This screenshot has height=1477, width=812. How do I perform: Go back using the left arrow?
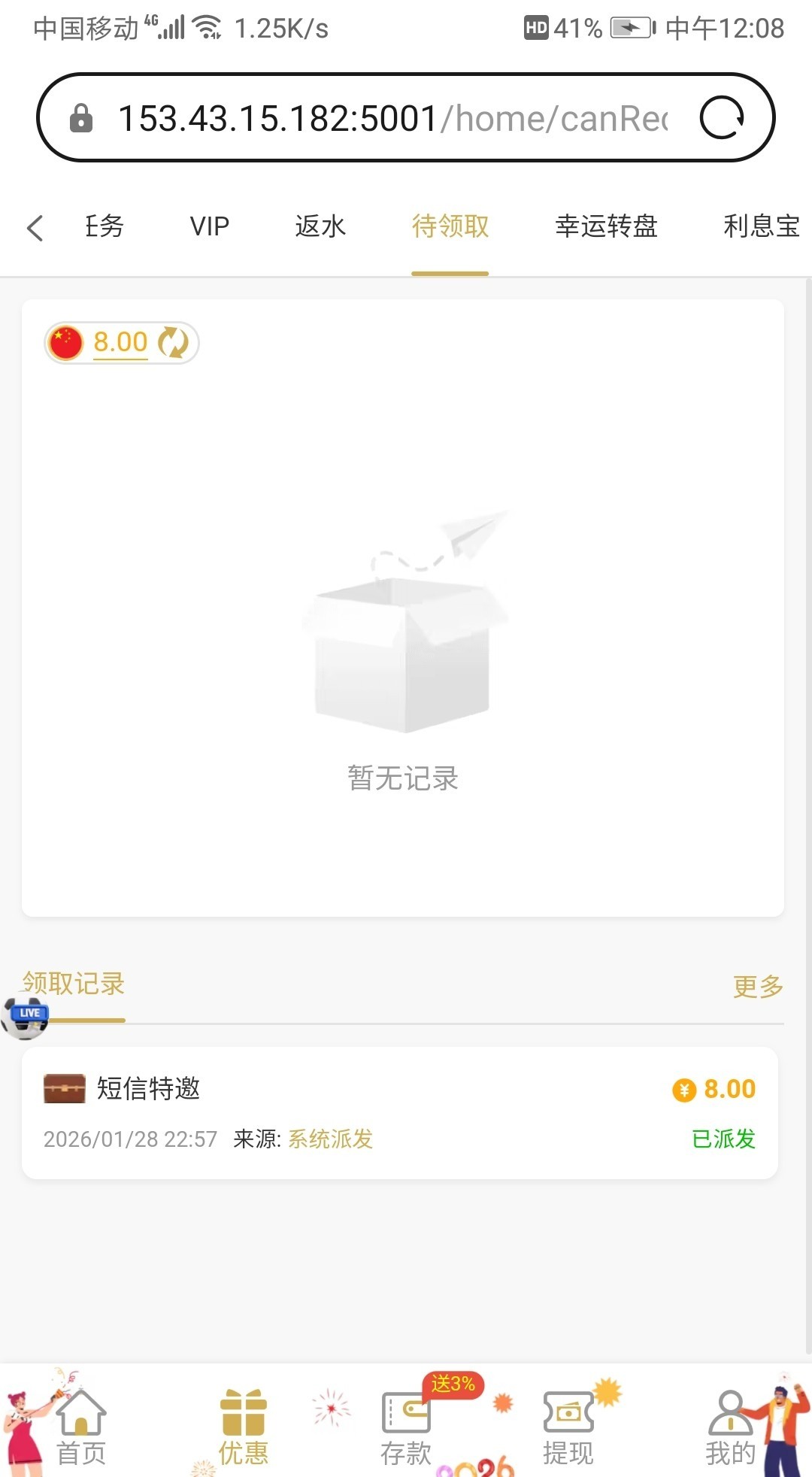35,227
